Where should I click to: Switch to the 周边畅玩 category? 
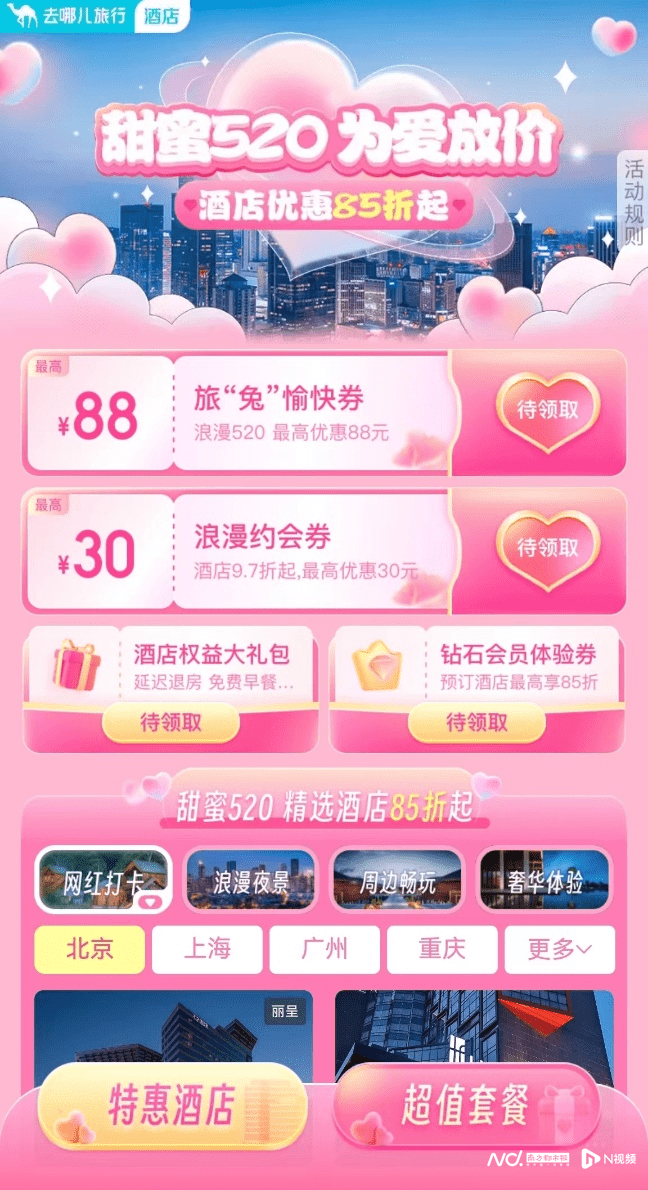(x=397, y=881)
